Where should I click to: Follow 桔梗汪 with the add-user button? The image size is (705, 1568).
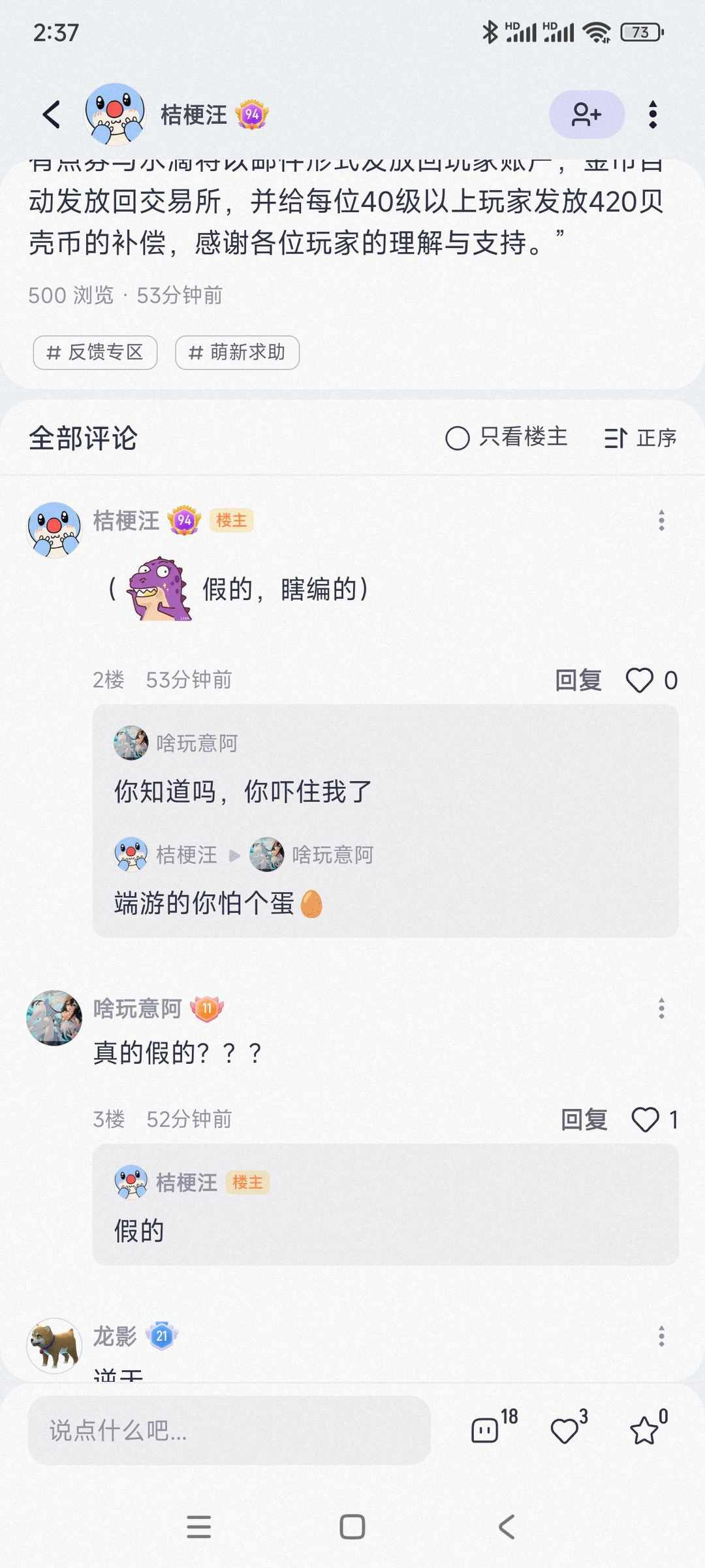click(586, 115)
